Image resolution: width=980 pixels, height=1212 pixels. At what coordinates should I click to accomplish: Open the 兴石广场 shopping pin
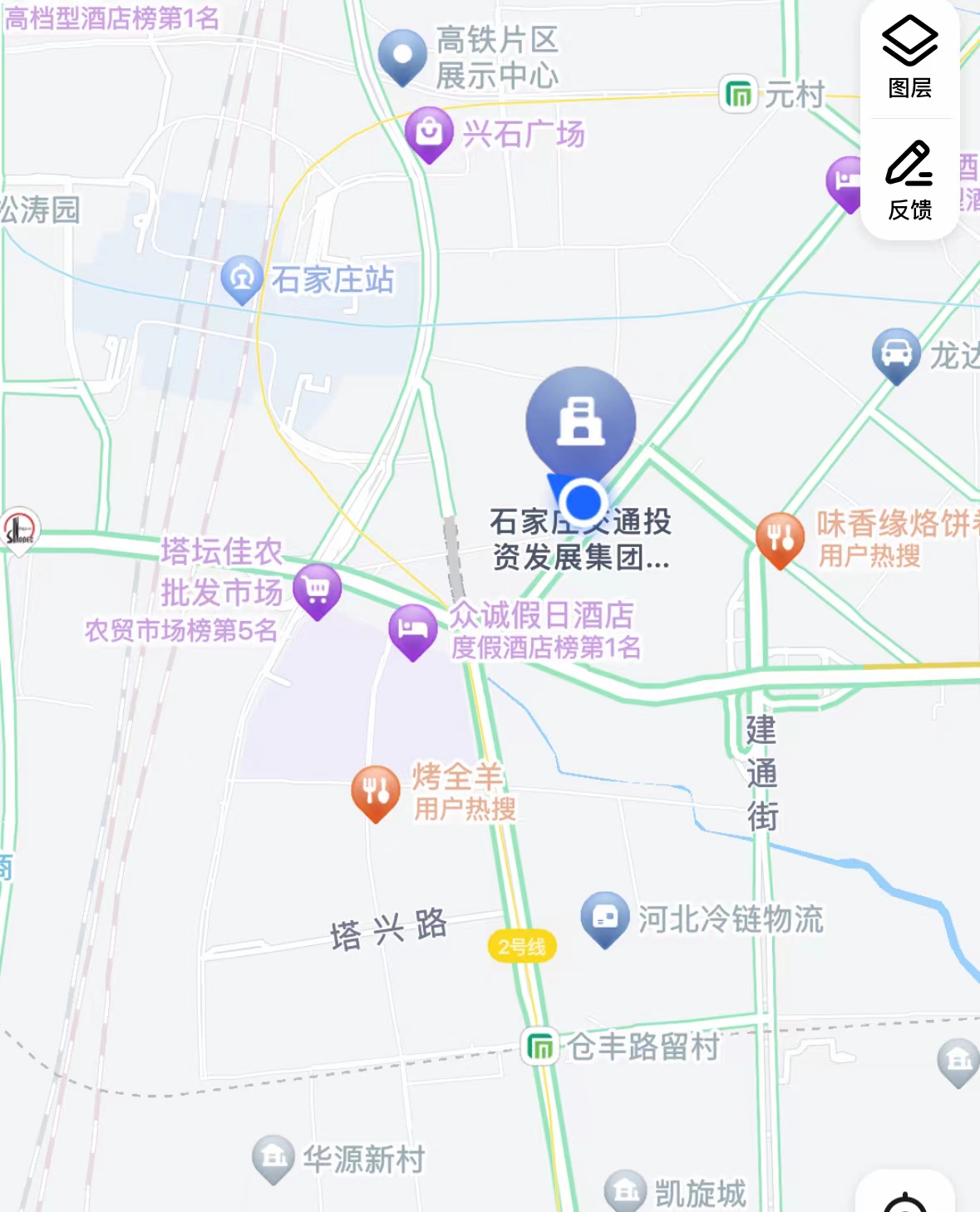(x=429, y=132)
